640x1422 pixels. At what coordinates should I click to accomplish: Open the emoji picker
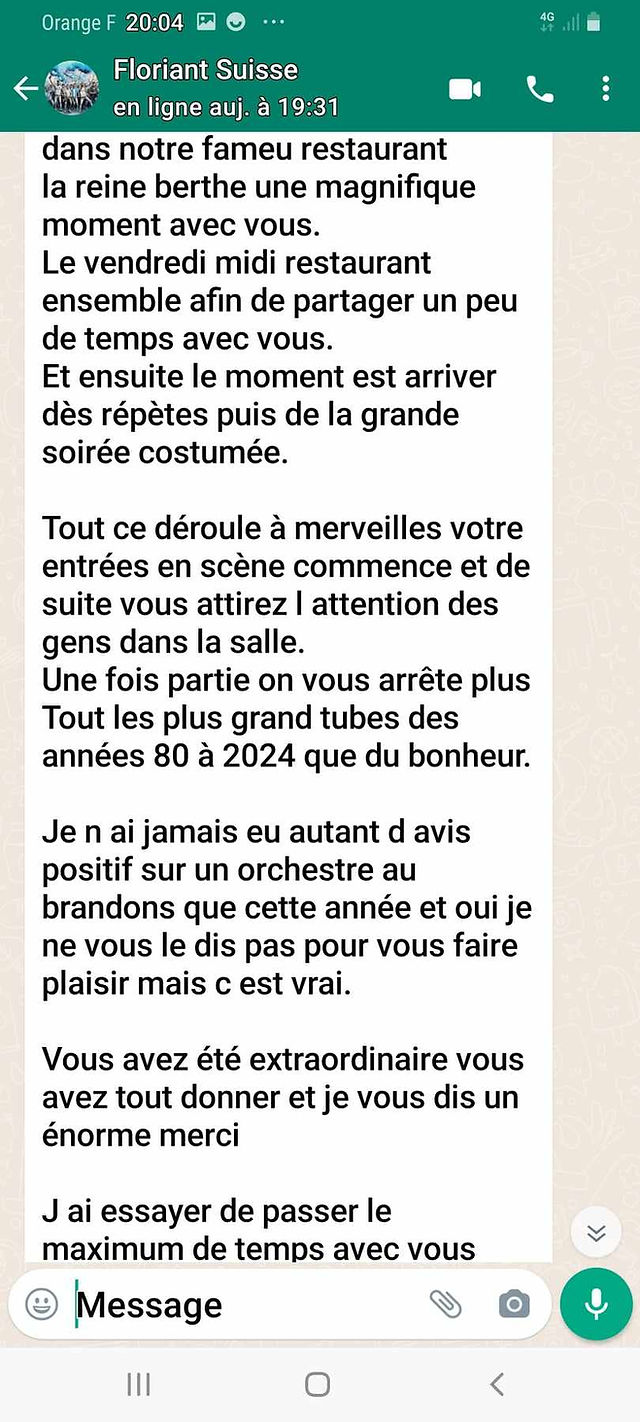pyautogui.click(x=41, y=1304)
